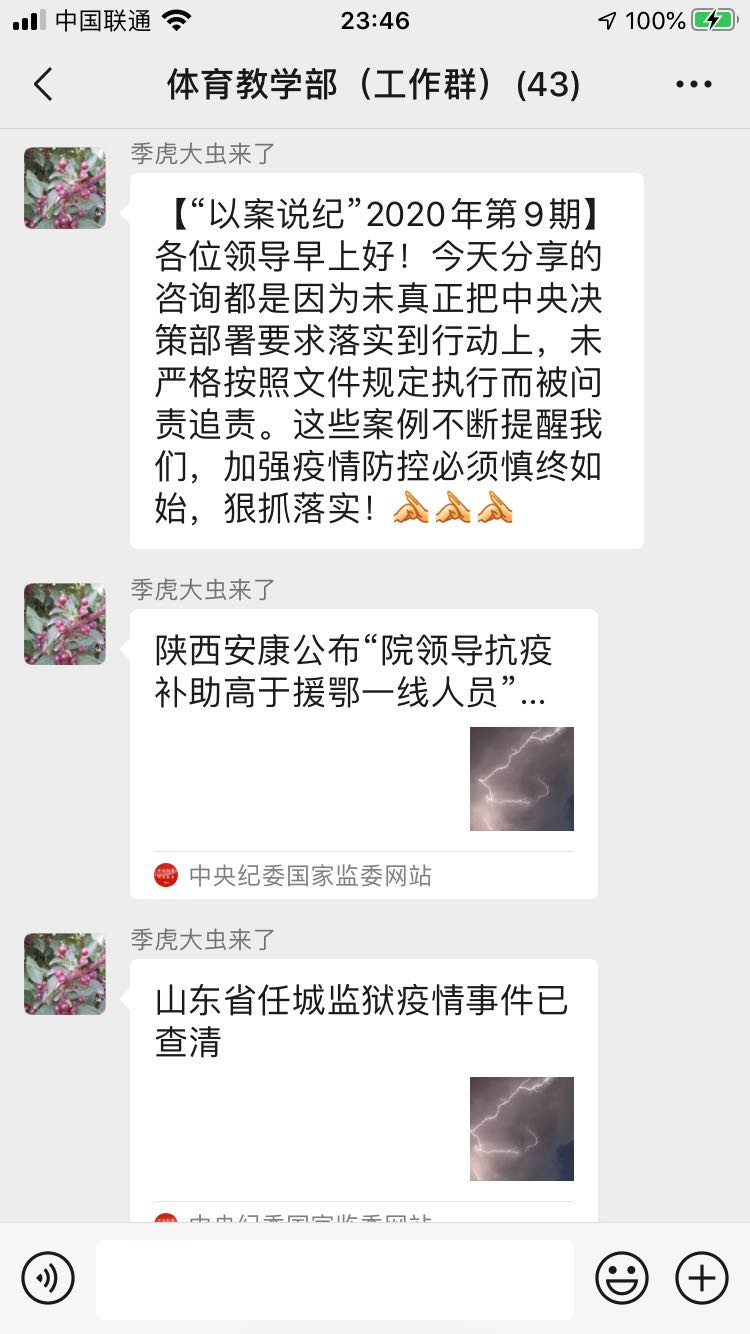Open the plus attachment menu
The image size is (750, 1334).
702,1278
